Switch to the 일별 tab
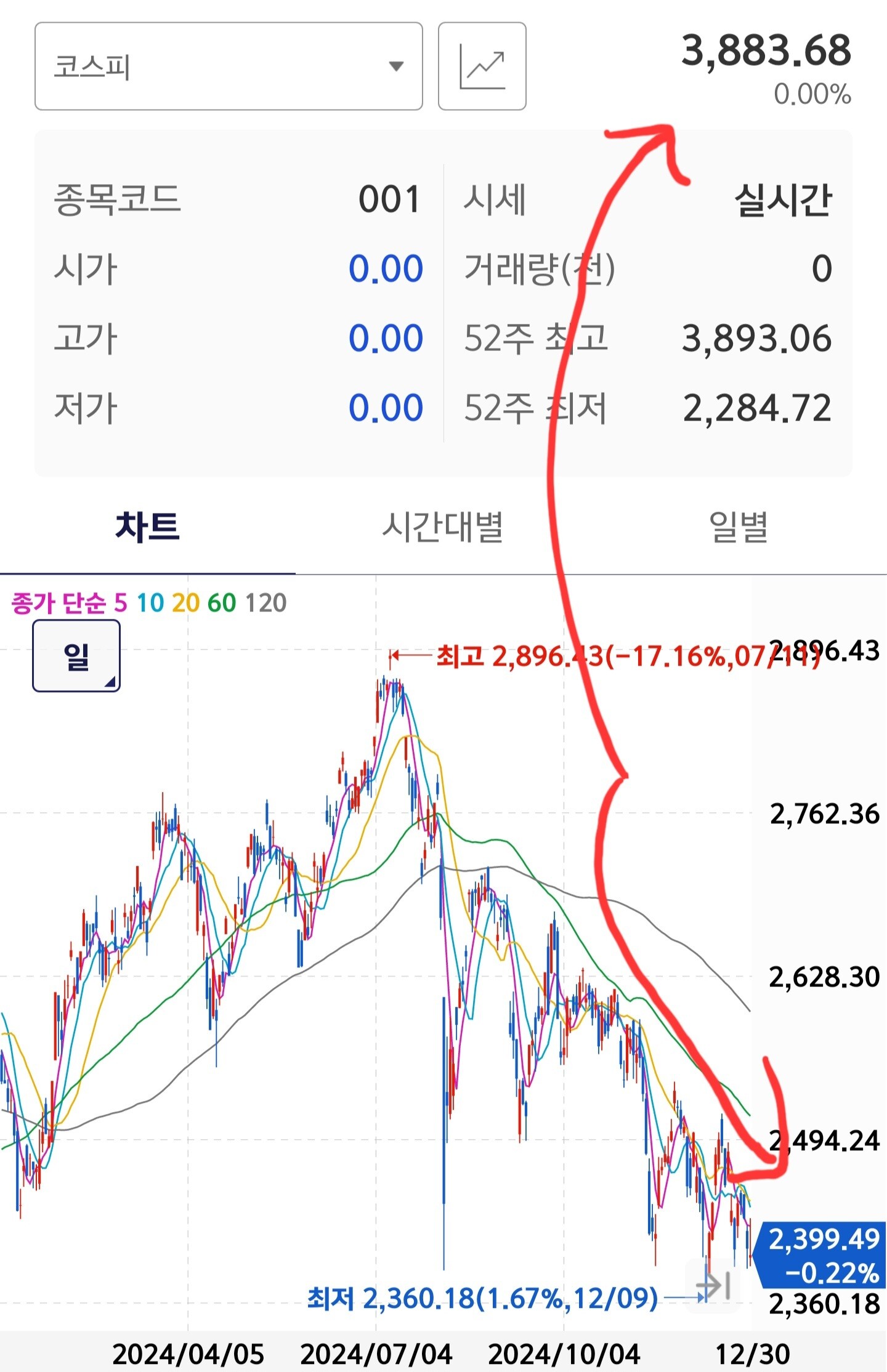This screenshot has width=887, height=1372. coord(739,527)
